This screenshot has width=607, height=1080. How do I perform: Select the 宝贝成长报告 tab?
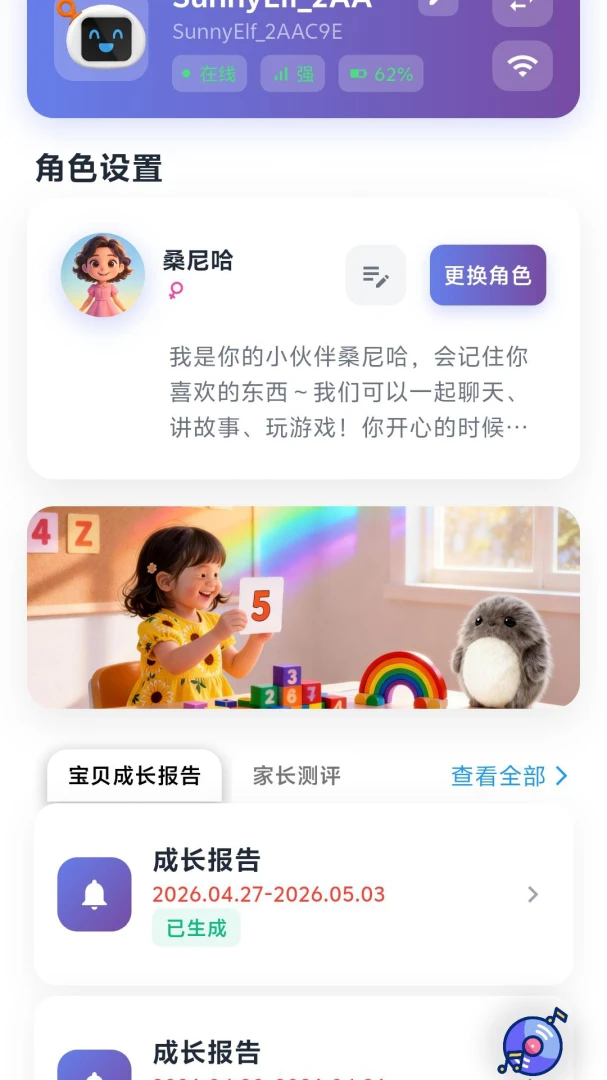click(x=134, y=776)
